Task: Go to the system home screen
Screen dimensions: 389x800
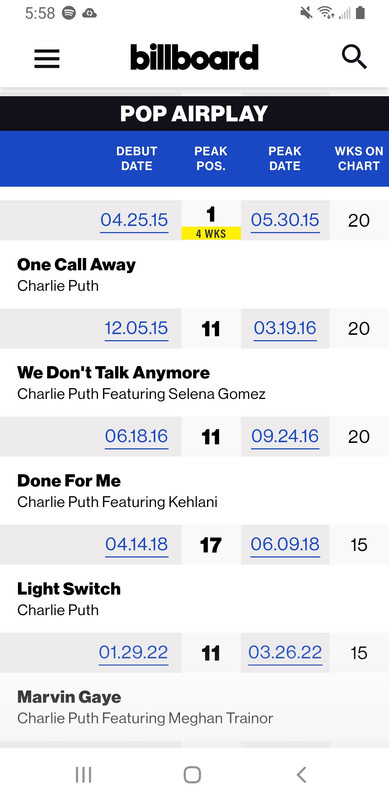Action: pos(192,774)
